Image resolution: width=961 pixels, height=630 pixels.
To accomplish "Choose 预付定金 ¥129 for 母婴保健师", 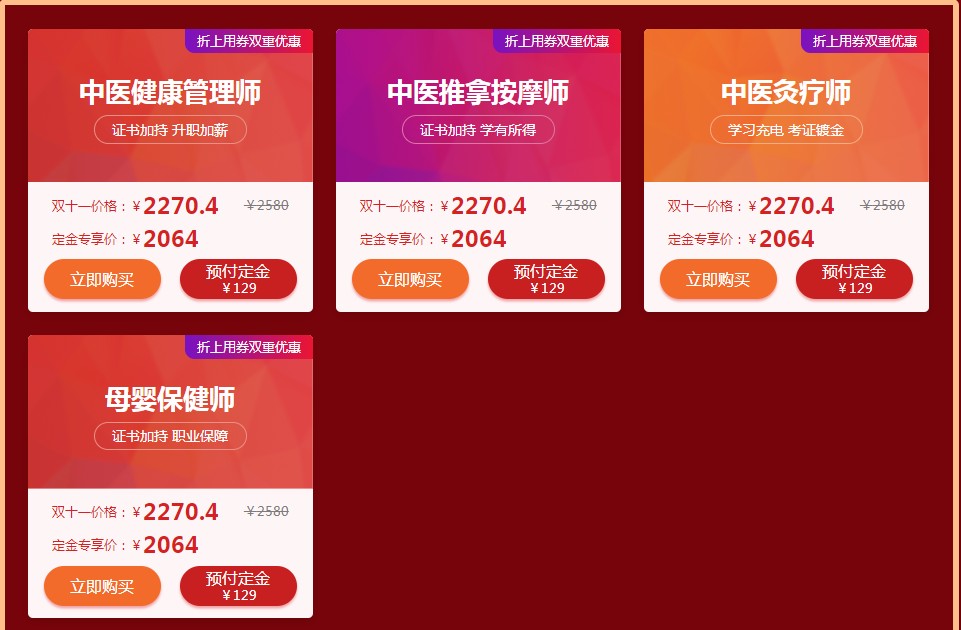I will click(238, 586).
